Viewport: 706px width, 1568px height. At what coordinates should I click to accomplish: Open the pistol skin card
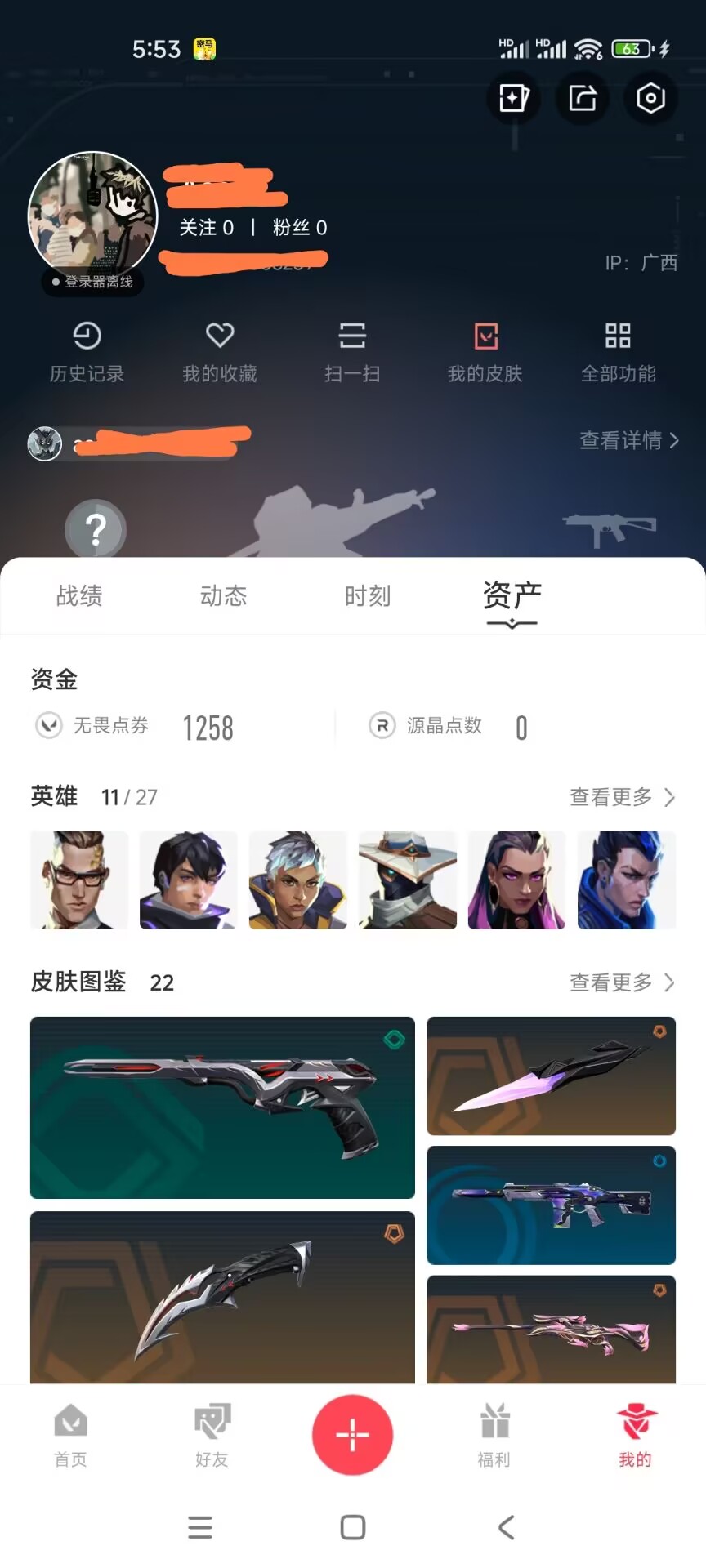coord(222,1107)
